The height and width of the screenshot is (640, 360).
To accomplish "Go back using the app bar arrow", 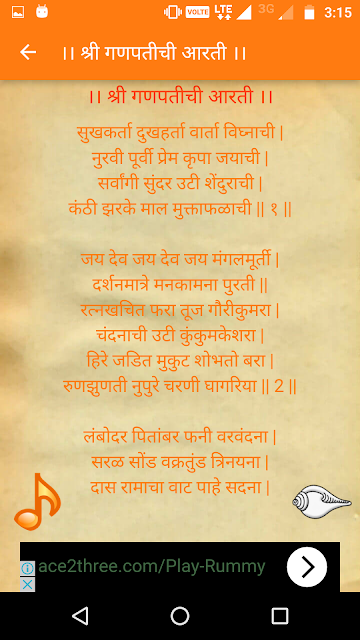I will coord(28,53).
